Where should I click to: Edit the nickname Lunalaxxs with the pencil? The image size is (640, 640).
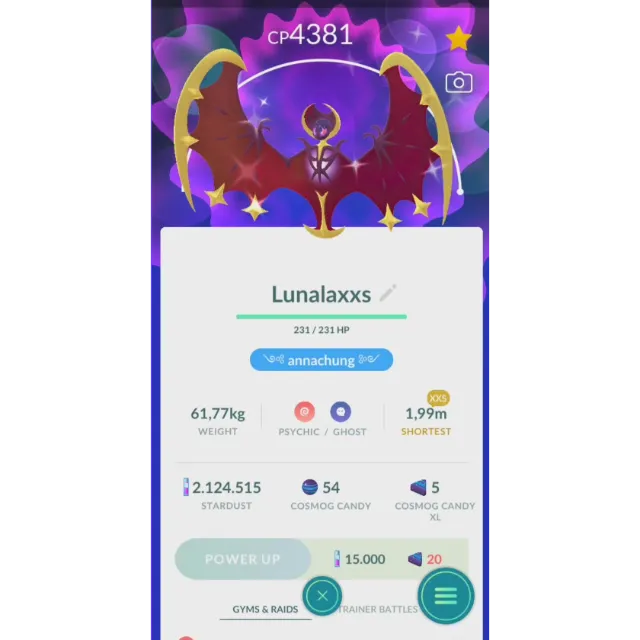tap(388, 293)
